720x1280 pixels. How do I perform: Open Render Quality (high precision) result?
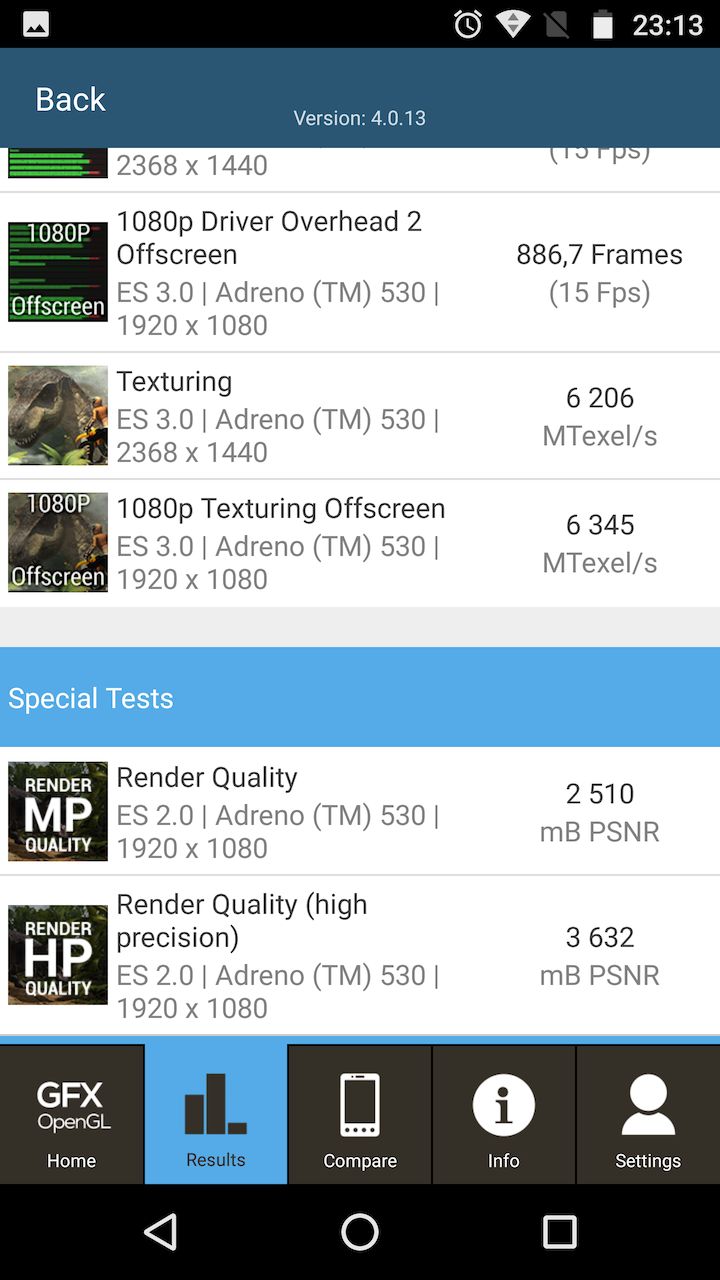(x=360, y=955)
